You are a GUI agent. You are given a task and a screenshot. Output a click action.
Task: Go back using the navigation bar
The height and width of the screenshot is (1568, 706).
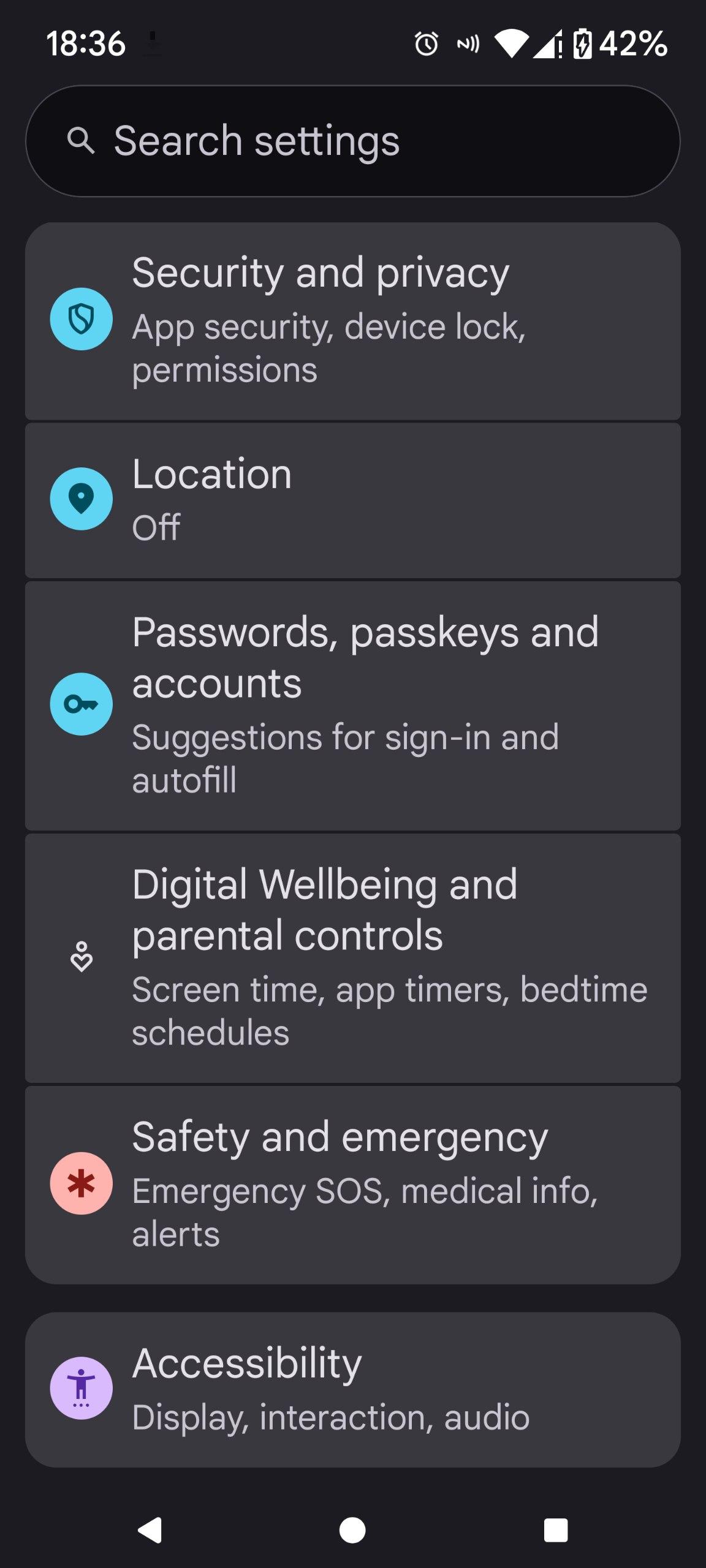150,1530
